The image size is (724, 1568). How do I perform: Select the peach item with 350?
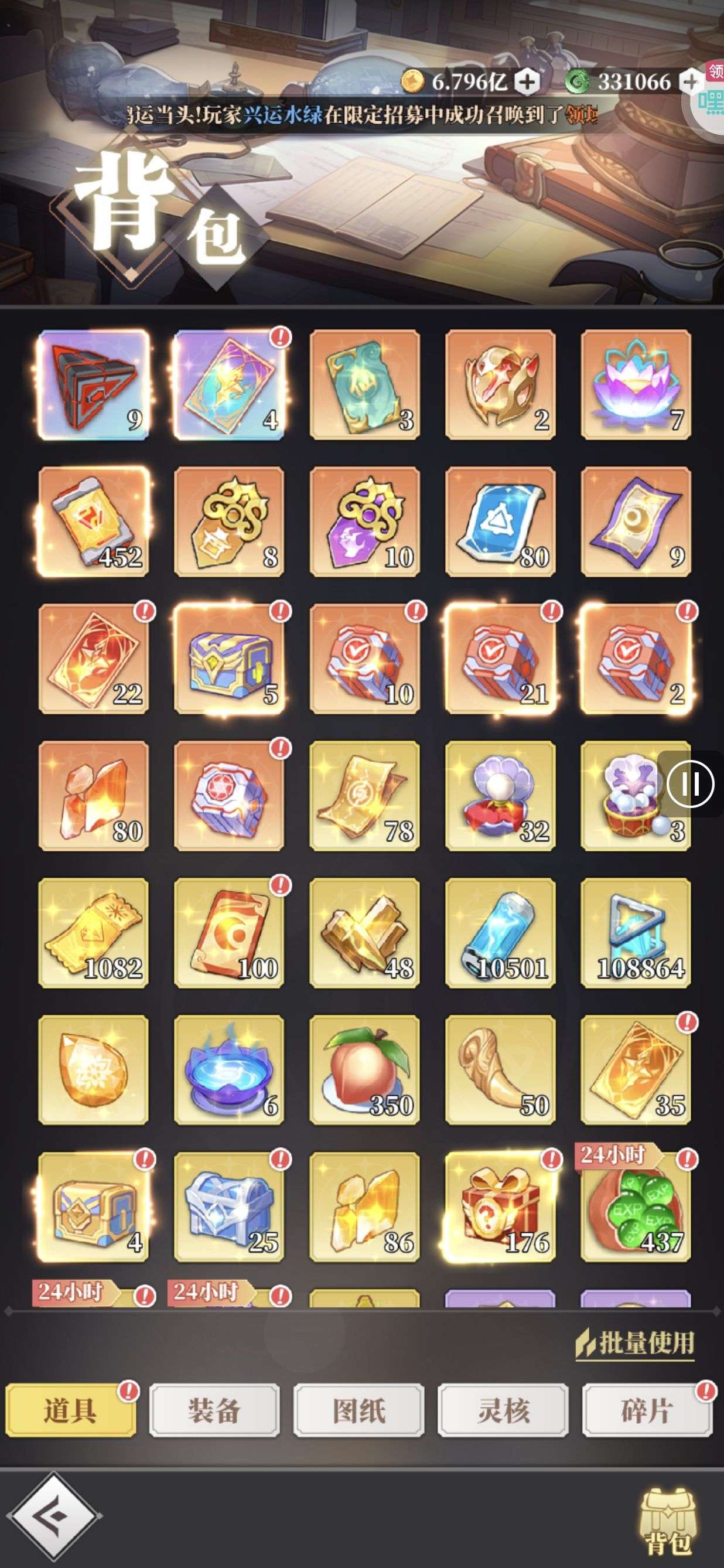364,1069
